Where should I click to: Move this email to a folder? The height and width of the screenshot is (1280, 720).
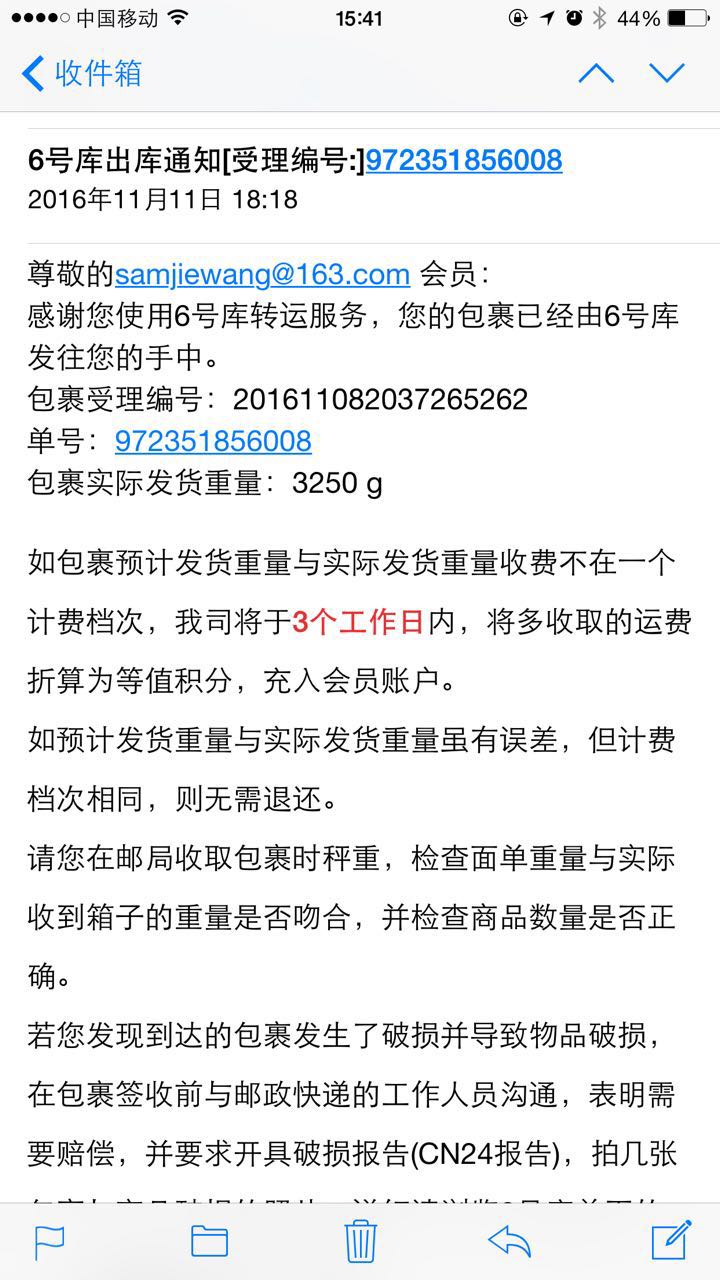point(210,1241)
